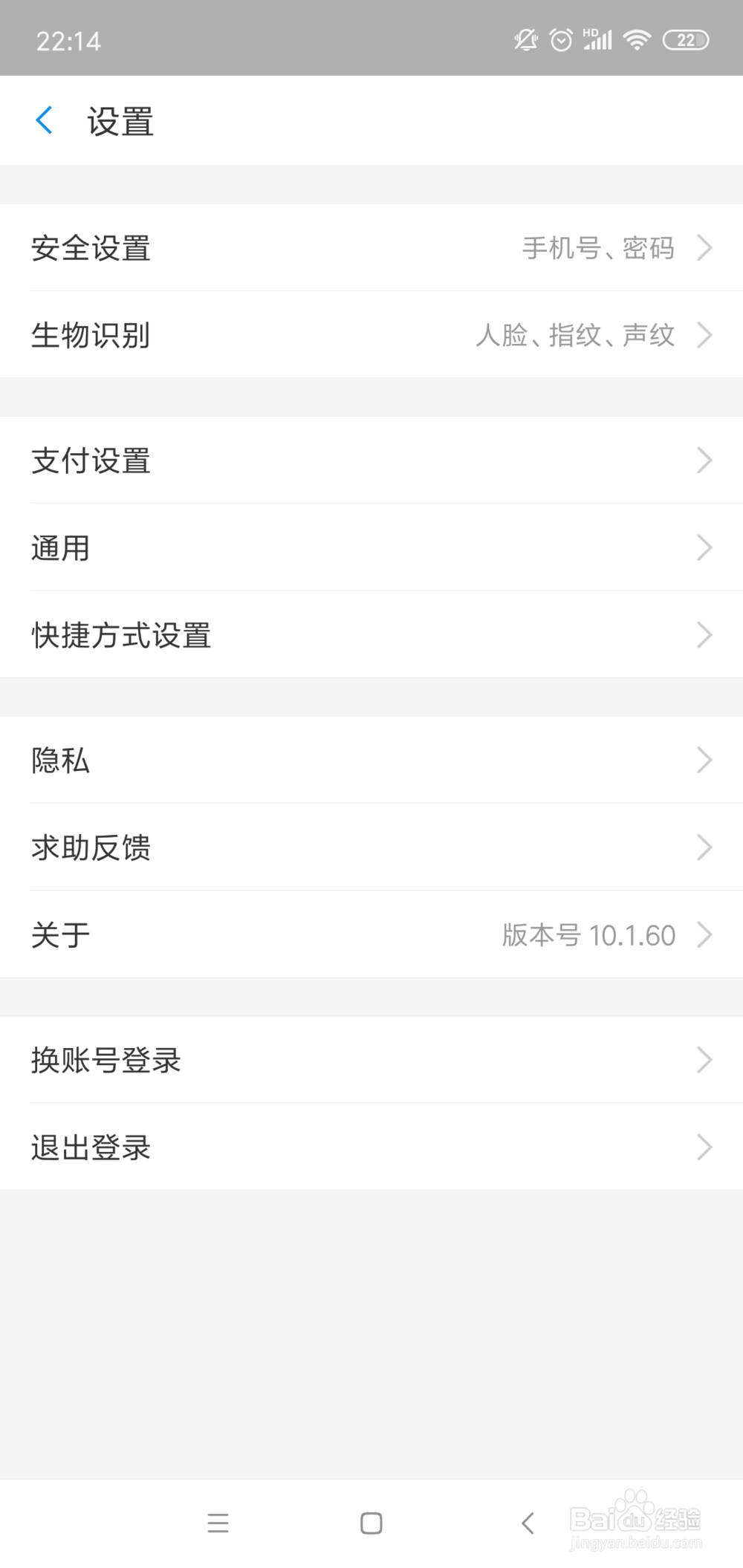The width and height of the screenshot is (743, 1568).
Task: Select the 快捷方式设置 entry
Action: (x=371, y=635)
